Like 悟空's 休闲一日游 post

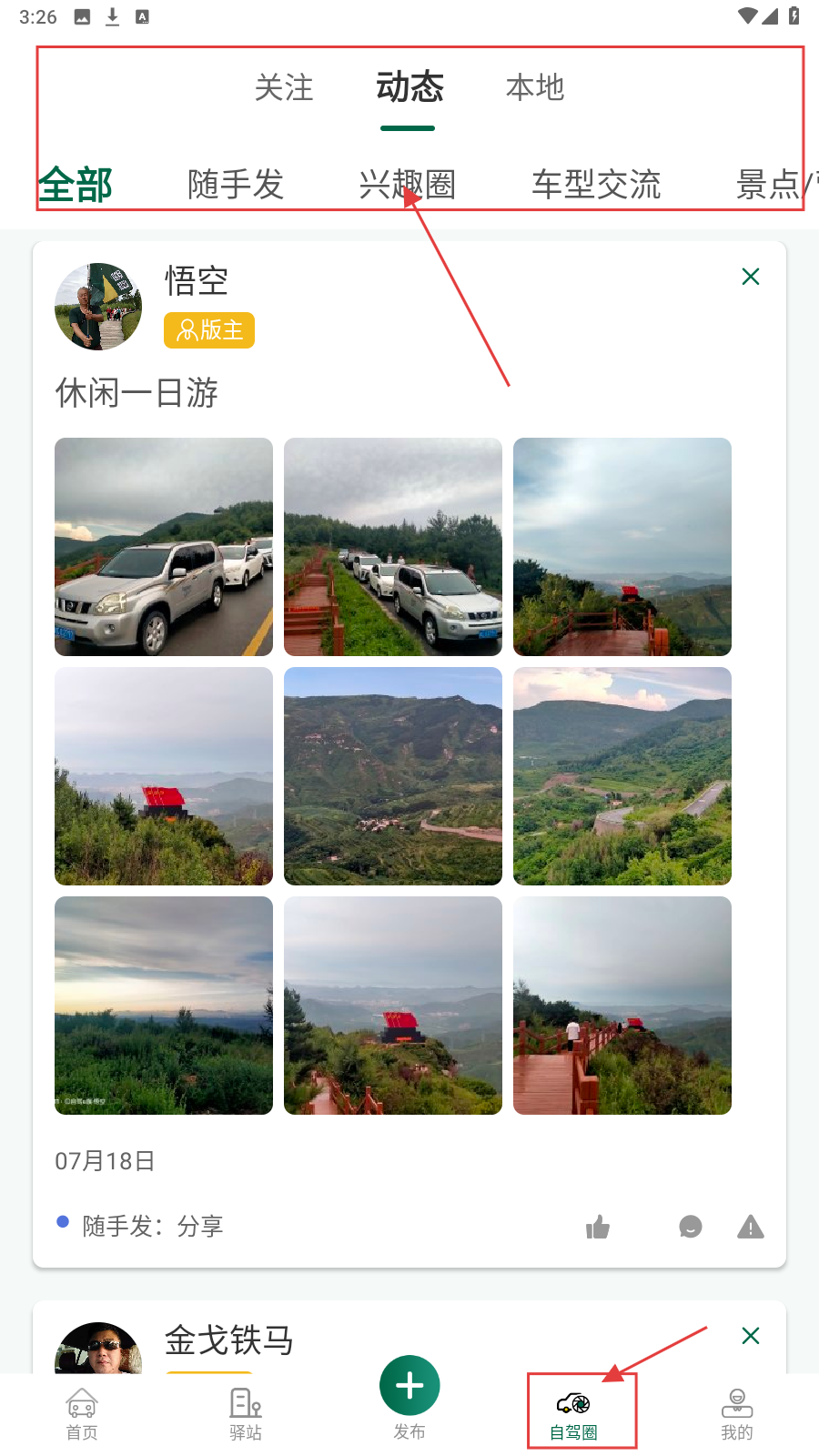coord(598,1228)
